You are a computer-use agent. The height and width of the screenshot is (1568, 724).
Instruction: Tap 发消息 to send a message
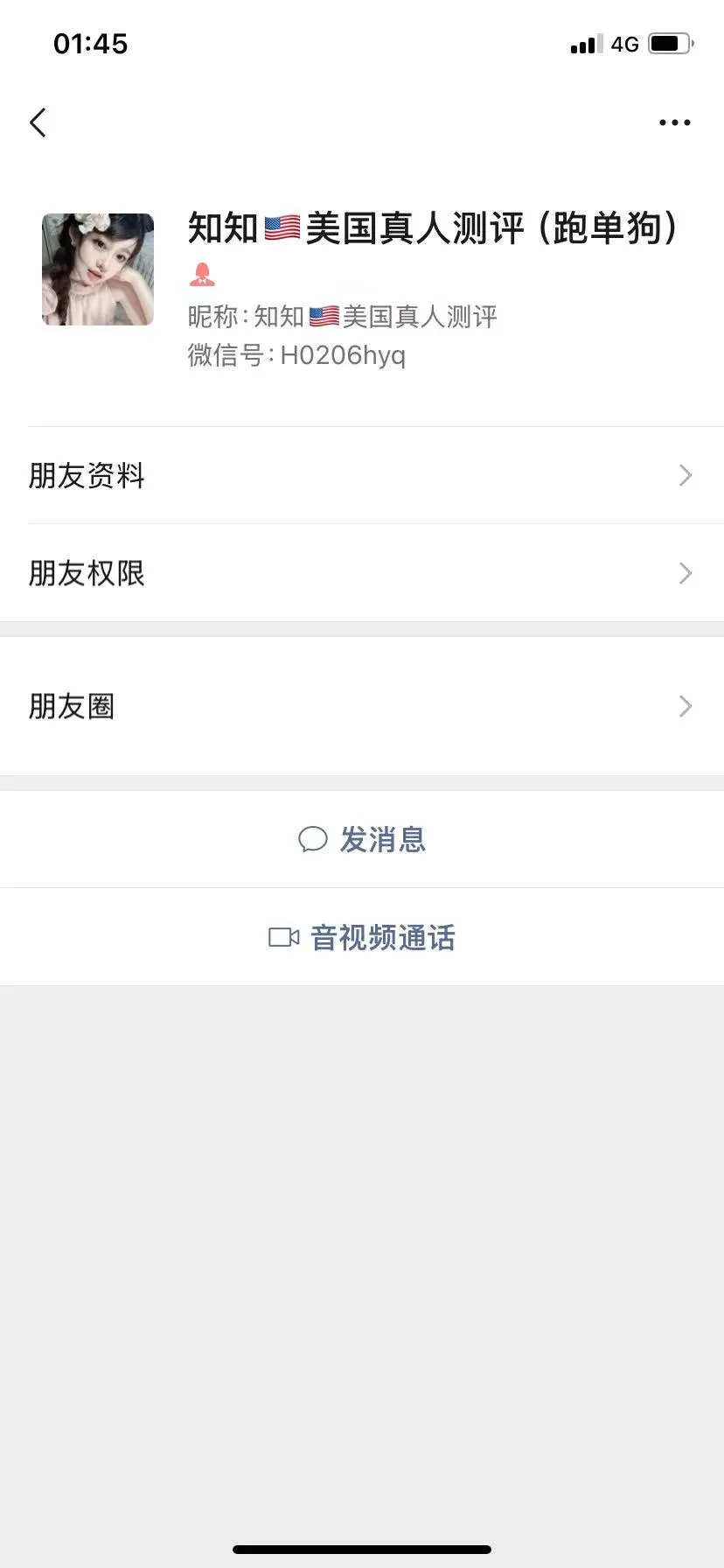coord(362,840)
